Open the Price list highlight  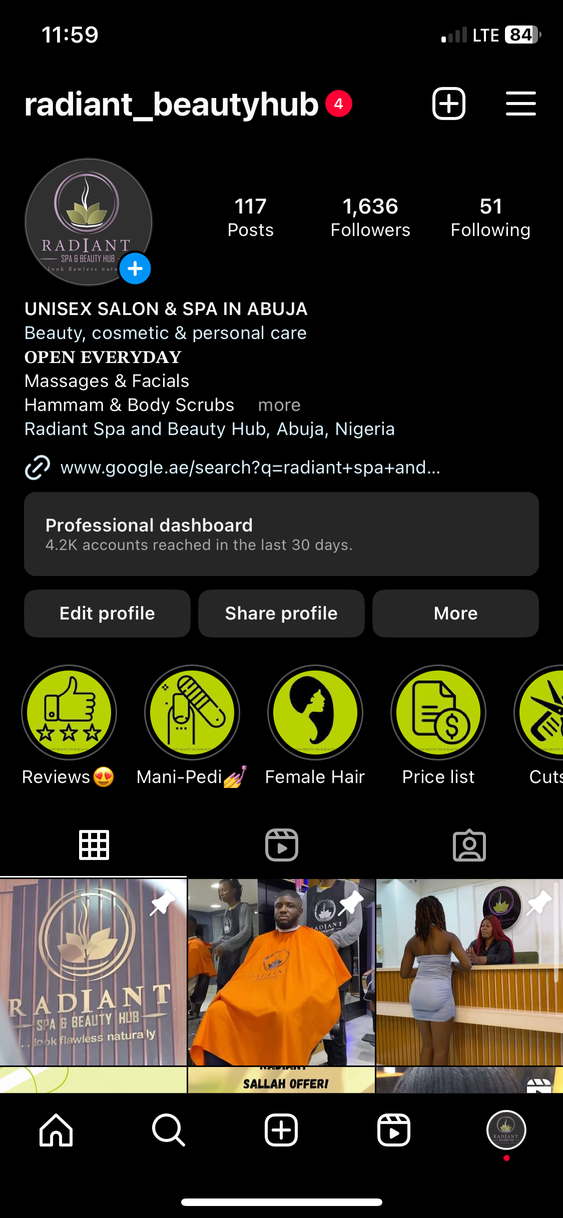coord(438,713)
